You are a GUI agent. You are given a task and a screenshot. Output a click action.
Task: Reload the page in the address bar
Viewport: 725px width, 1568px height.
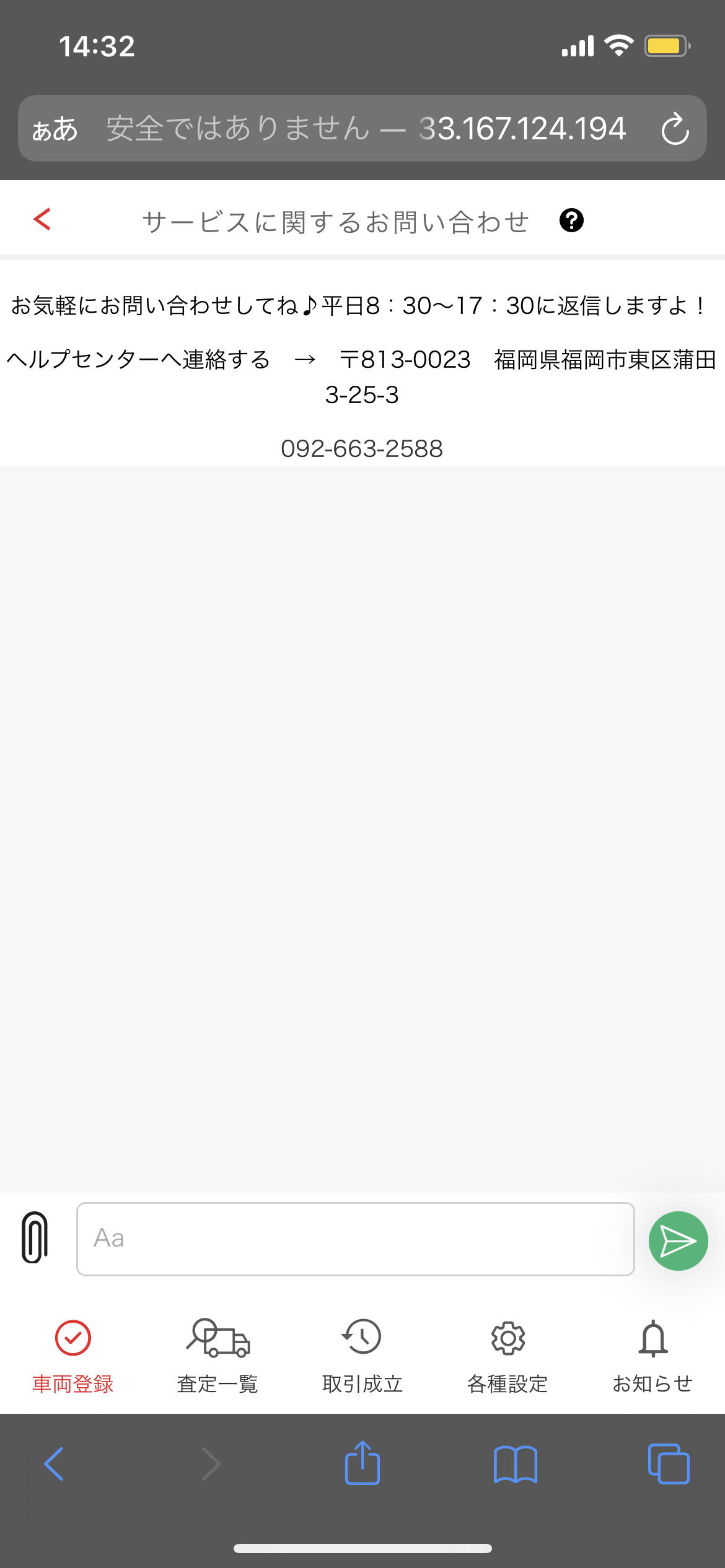675,129
